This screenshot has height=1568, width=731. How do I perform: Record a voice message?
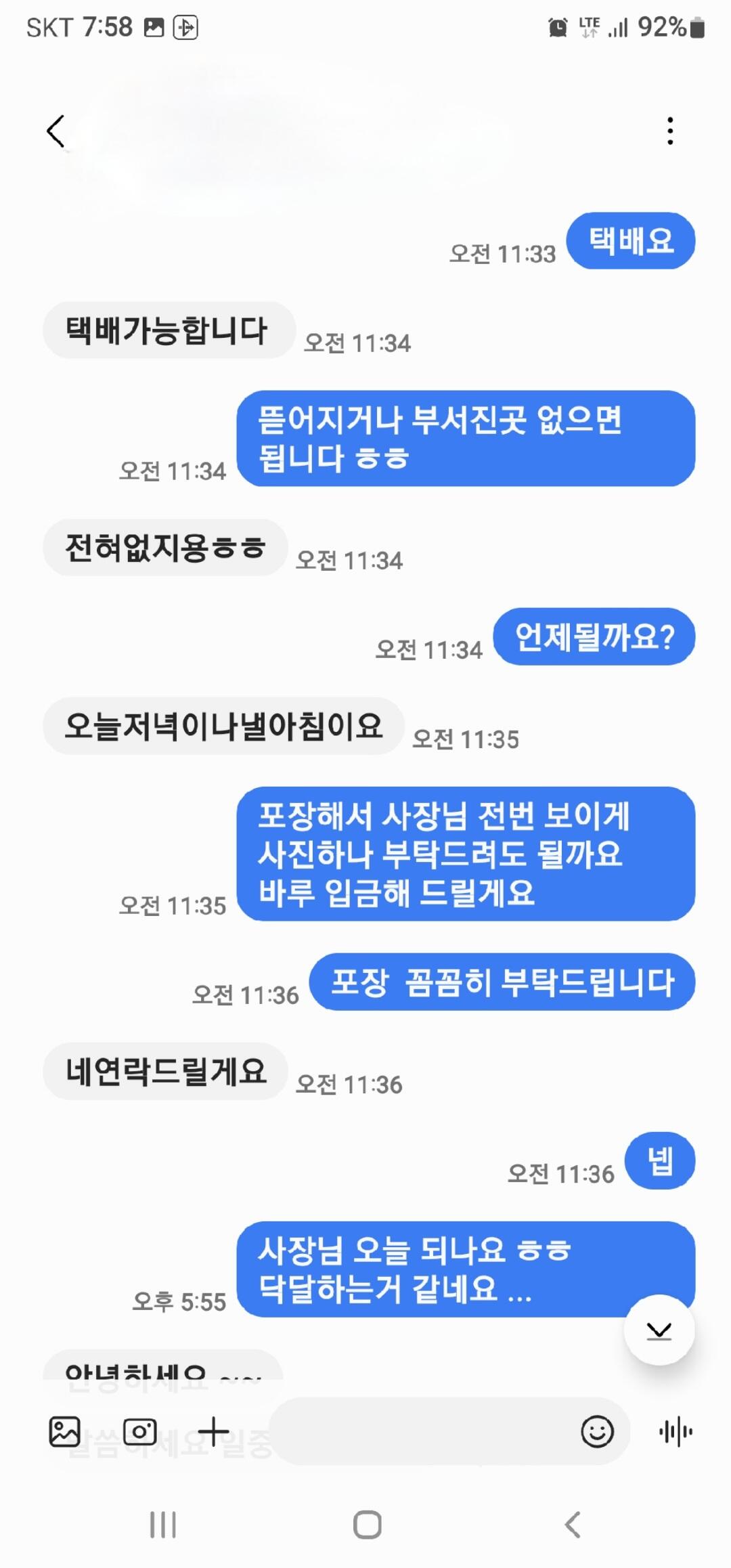click(675, 1432)
